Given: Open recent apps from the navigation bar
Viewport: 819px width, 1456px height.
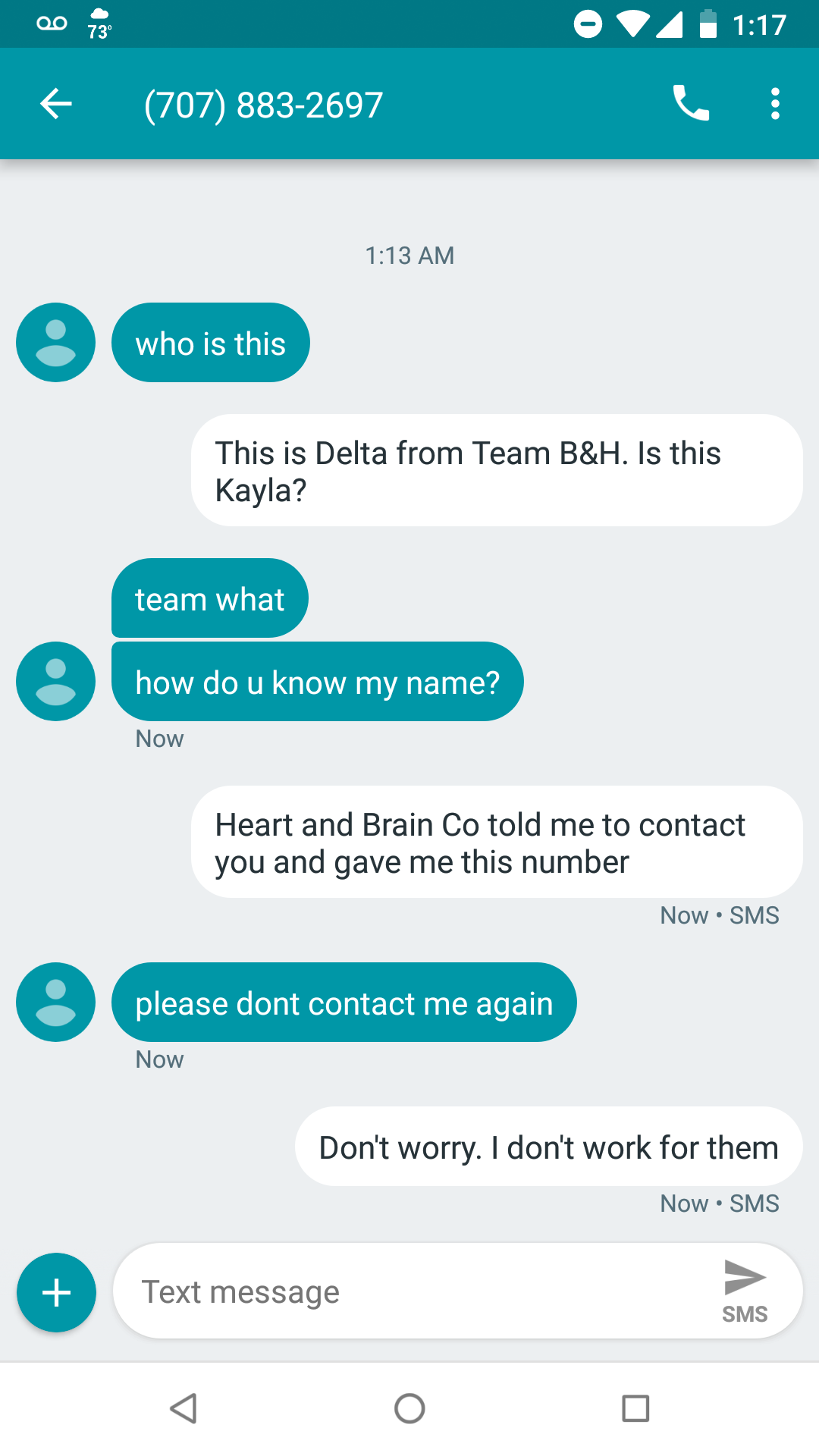Looking at the screenshot, I should [x=635, y=1409].
